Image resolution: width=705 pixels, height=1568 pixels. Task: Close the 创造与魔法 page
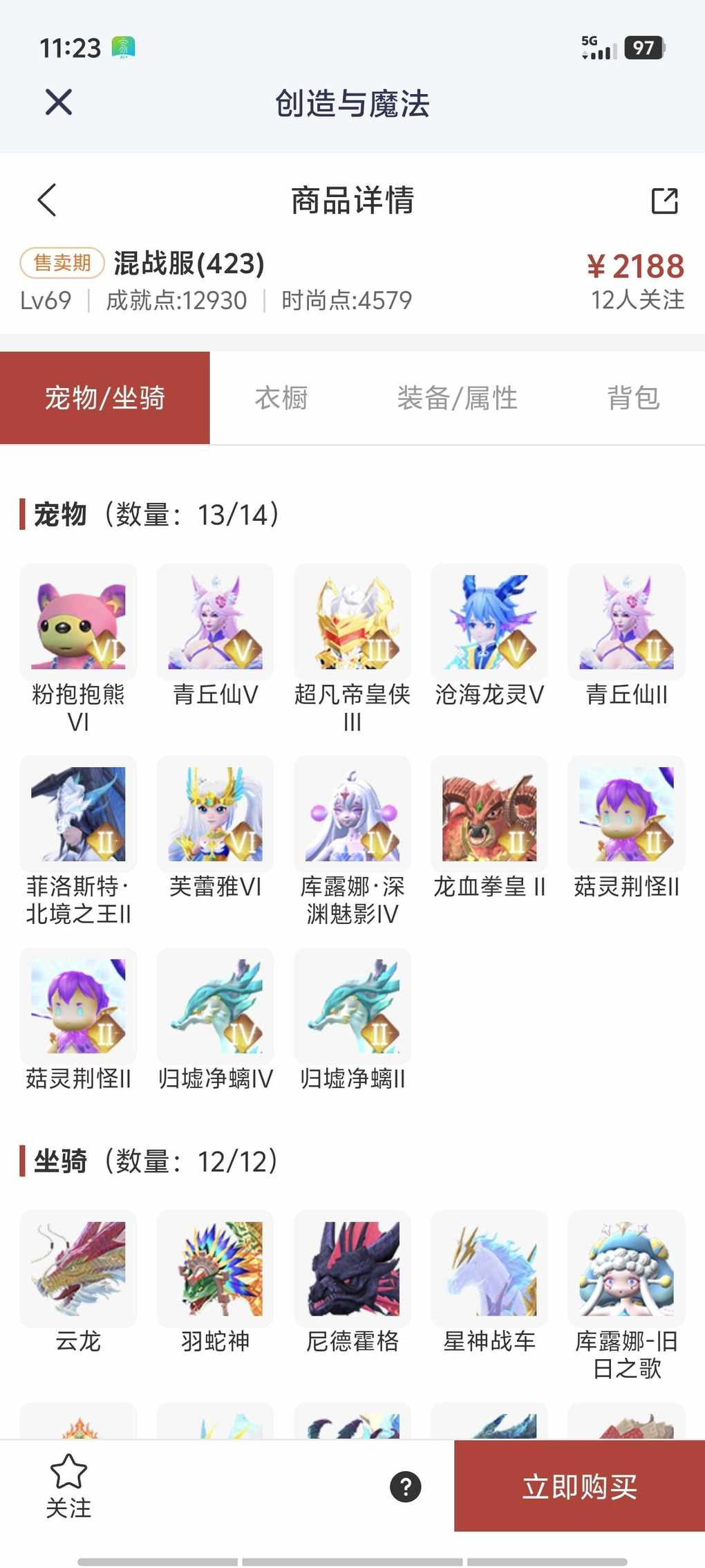click(x=59, y=103)
